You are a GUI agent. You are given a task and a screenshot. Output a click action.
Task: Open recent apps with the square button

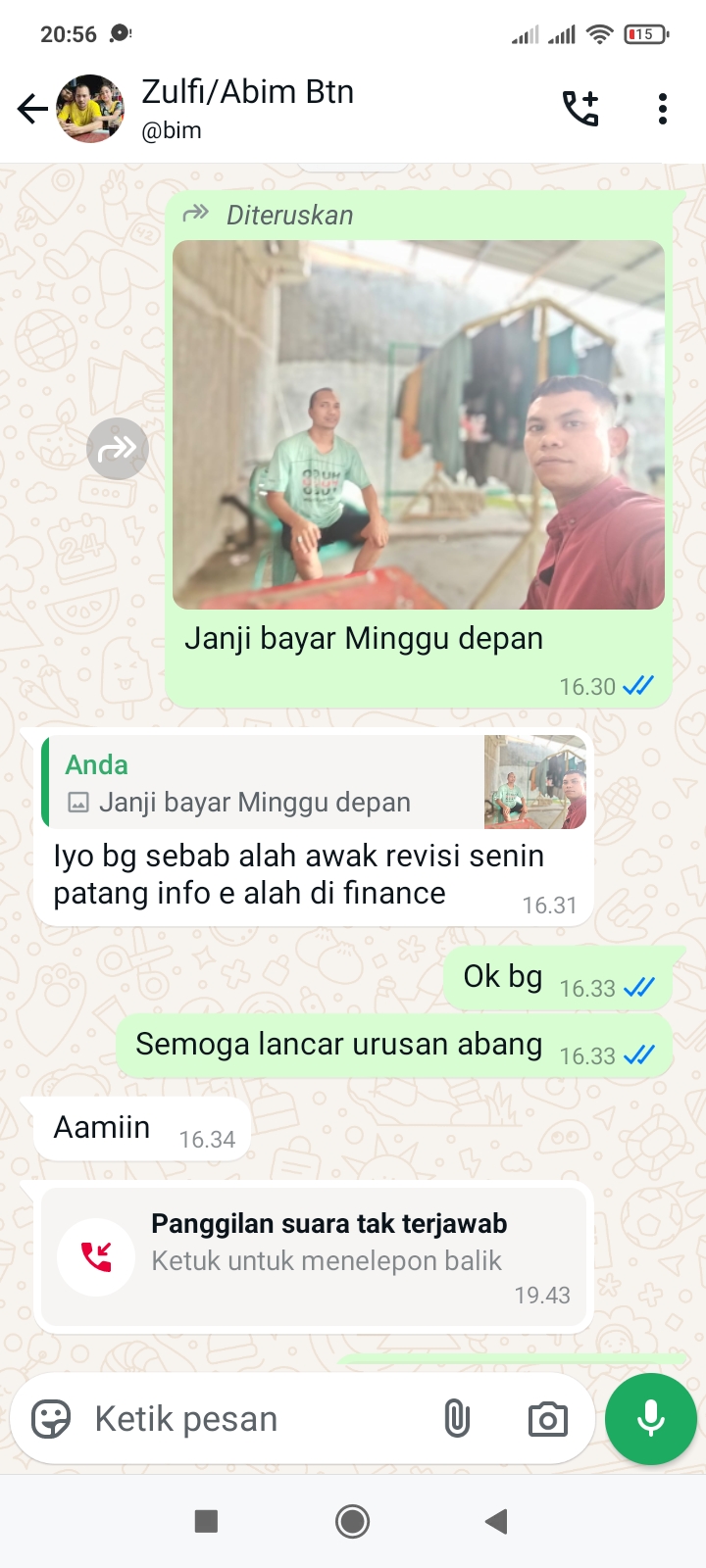206,1521
